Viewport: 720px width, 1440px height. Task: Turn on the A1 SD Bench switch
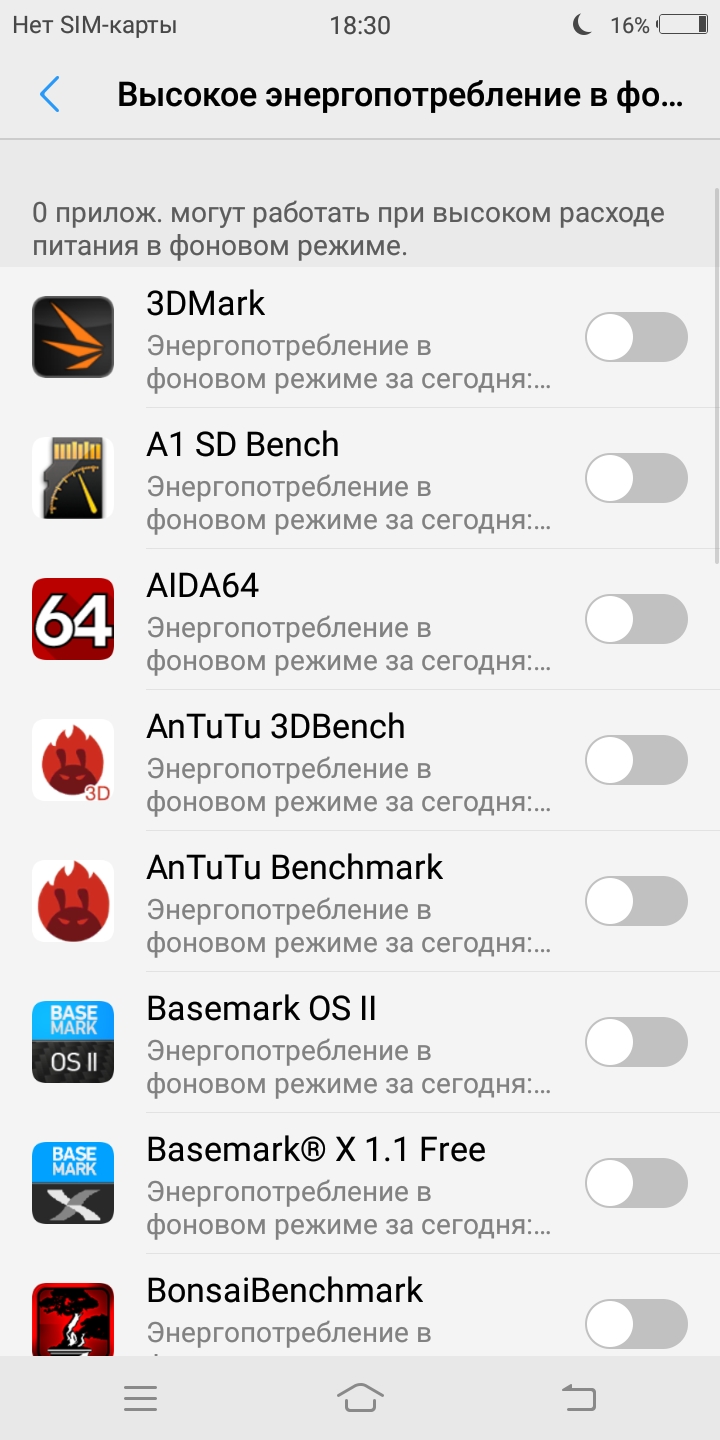[636, 478]
